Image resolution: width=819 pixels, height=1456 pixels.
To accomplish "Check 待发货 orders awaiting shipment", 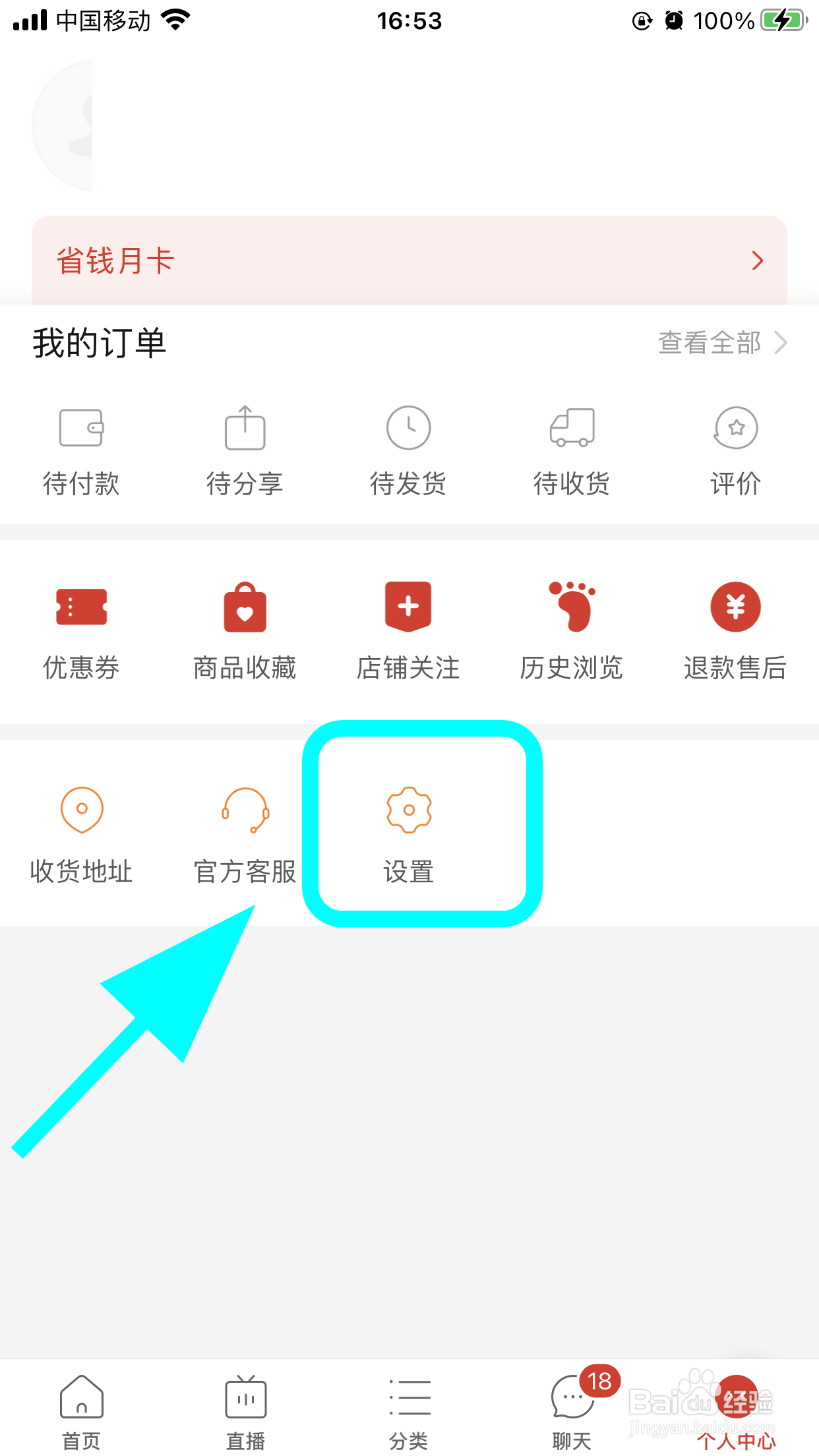I will [408, 452].
